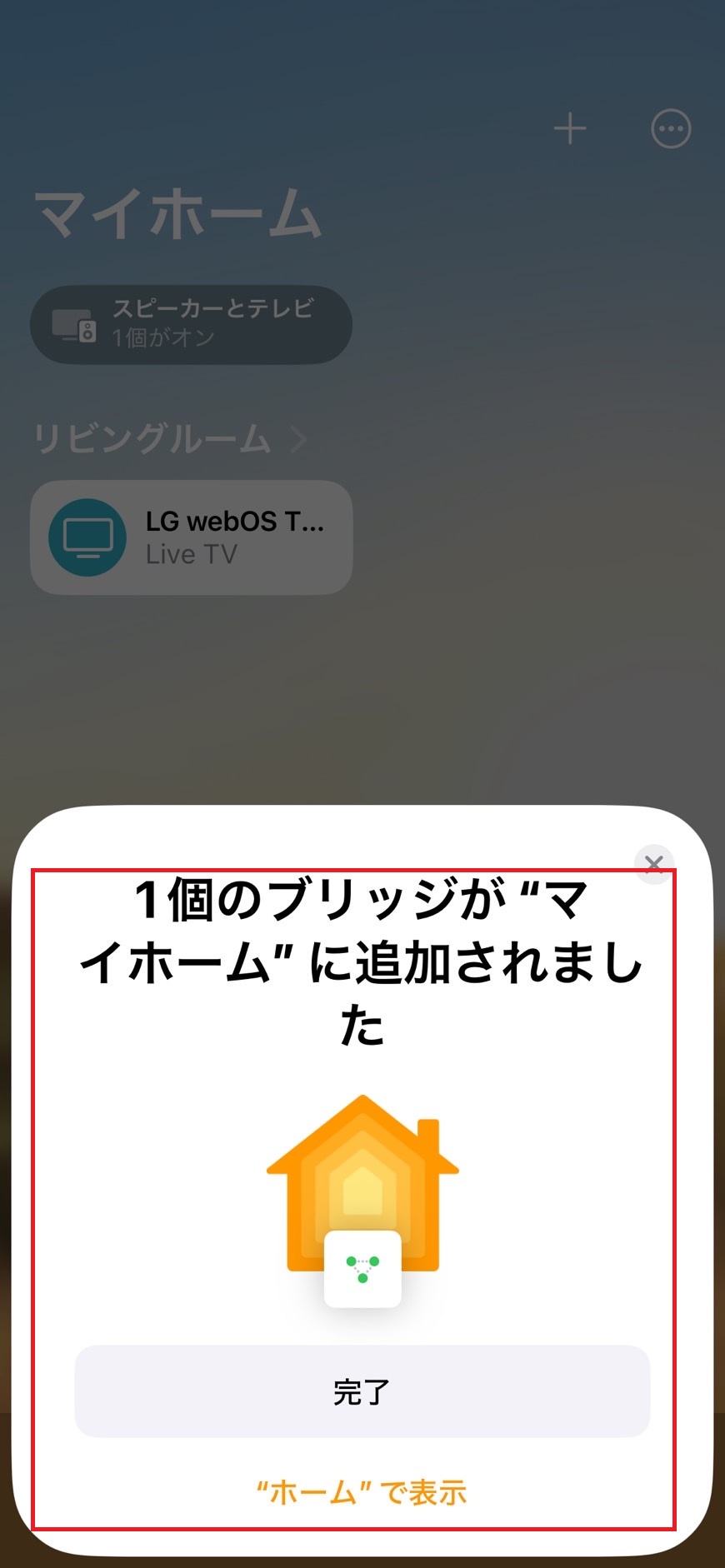This screenshot has height=1568, width=725.
Task: Tap the 1個がオン status indicator
Action: 163,337
